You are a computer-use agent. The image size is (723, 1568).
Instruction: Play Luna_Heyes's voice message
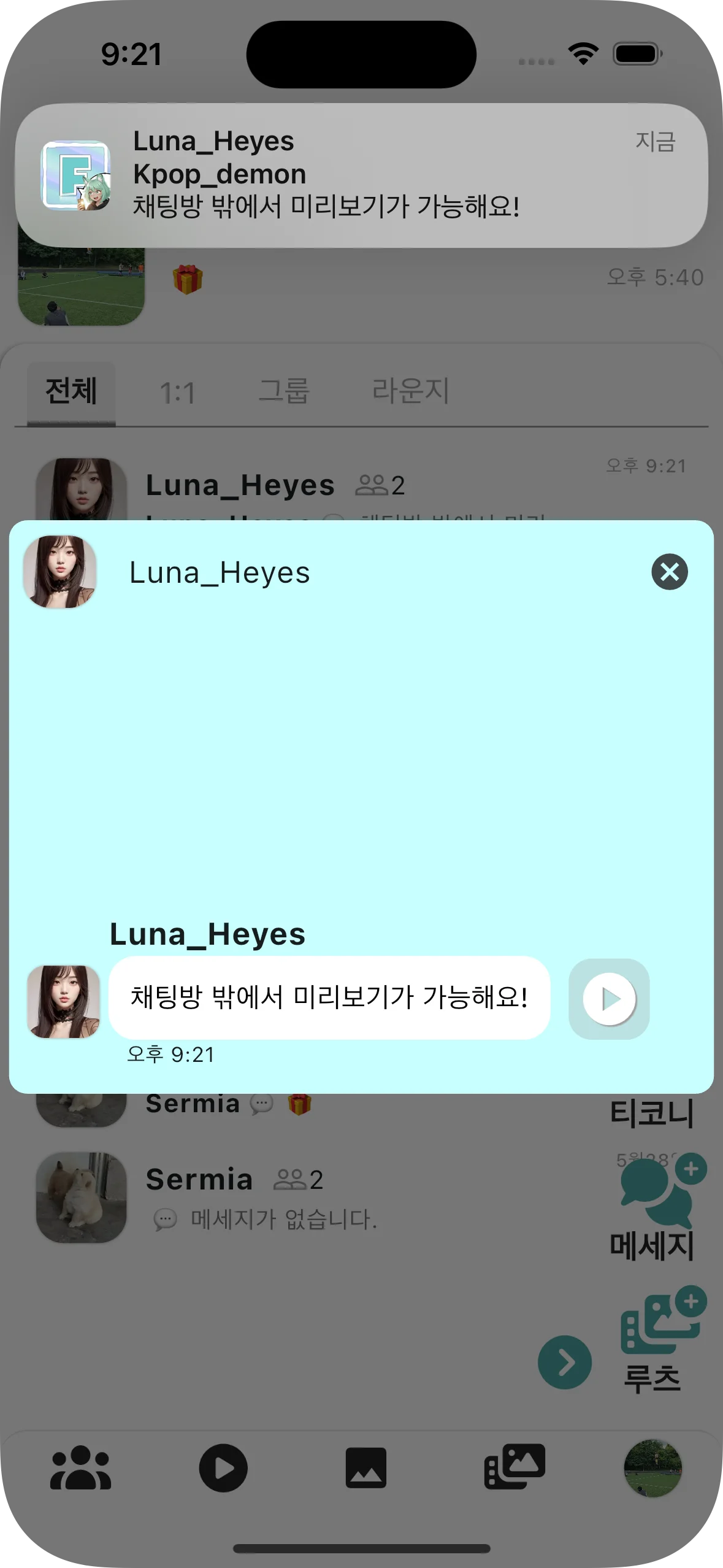(608, 998)
